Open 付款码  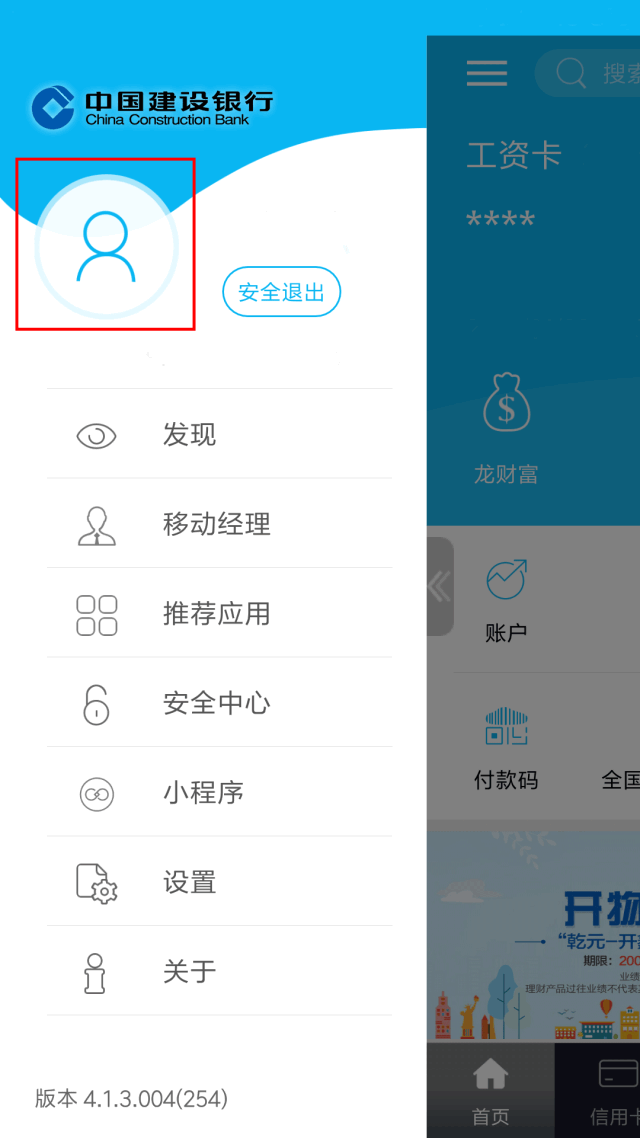coord(506,749)
